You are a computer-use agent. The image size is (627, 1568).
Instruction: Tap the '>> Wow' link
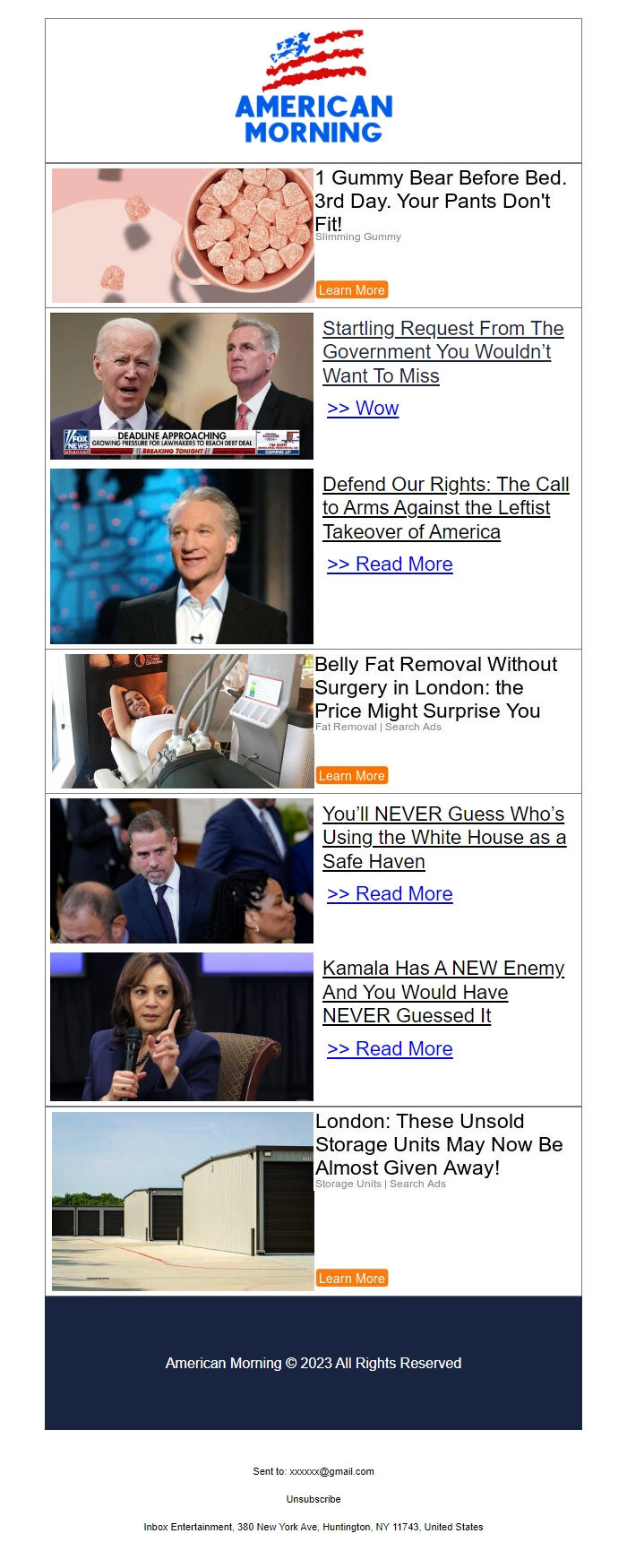tap(363, 409)
